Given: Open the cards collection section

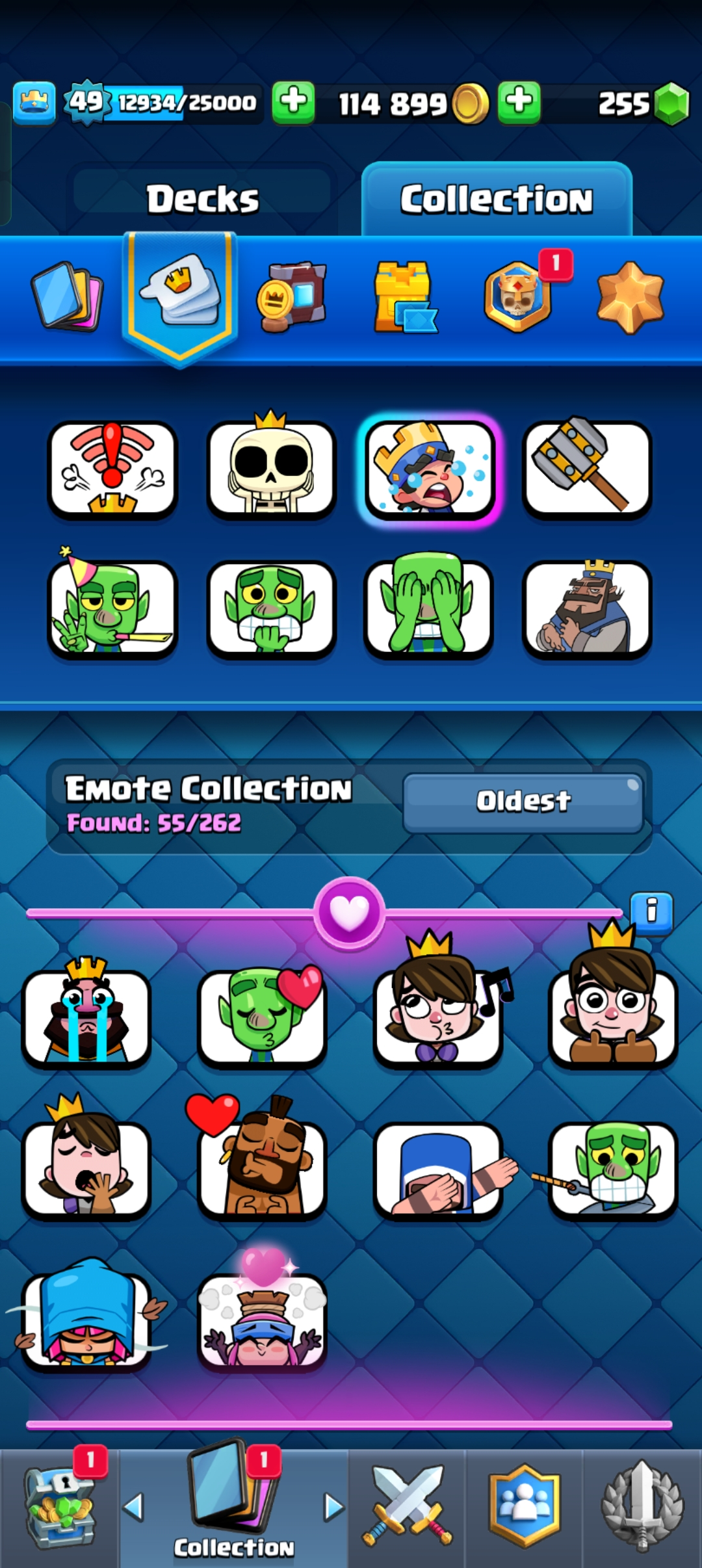Looking at the screenshot, I should pyautogui.click(x=67, y=296).
